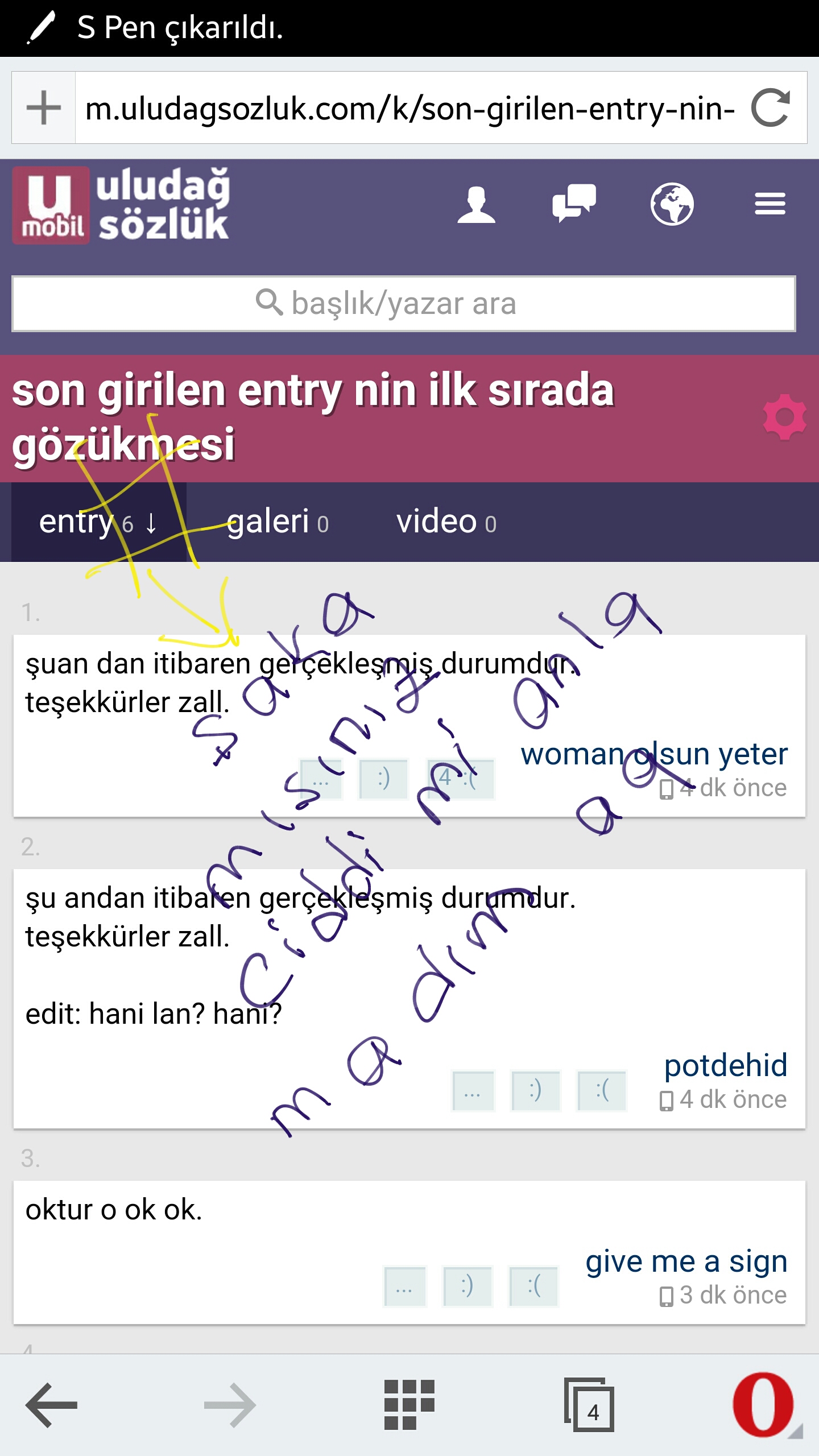This screenshot has width=819, height=1456.
Task: Open the hamburger menu
Action: point(770,204)
